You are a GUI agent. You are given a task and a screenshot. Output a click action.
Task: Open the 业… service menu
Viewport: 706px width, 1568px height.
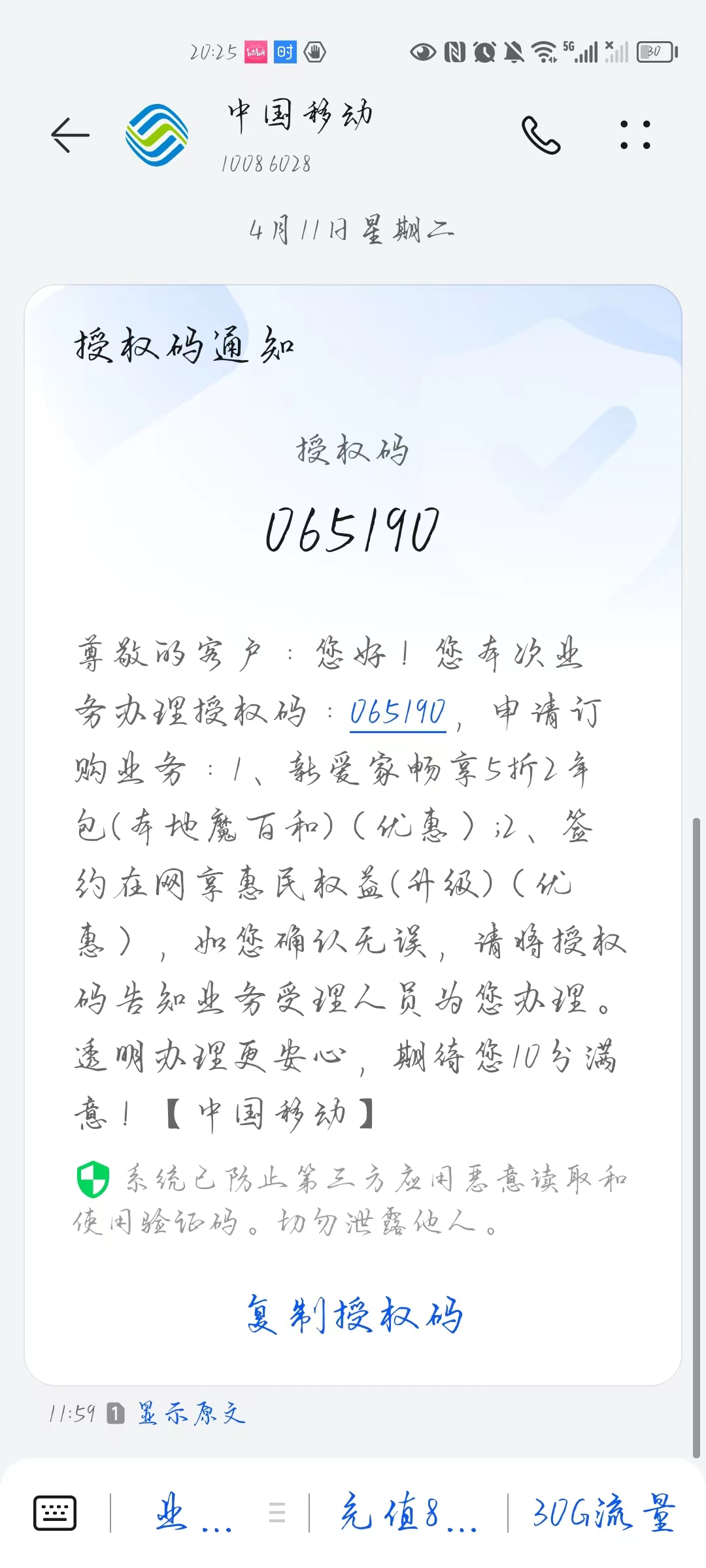tap(193, 1512)
